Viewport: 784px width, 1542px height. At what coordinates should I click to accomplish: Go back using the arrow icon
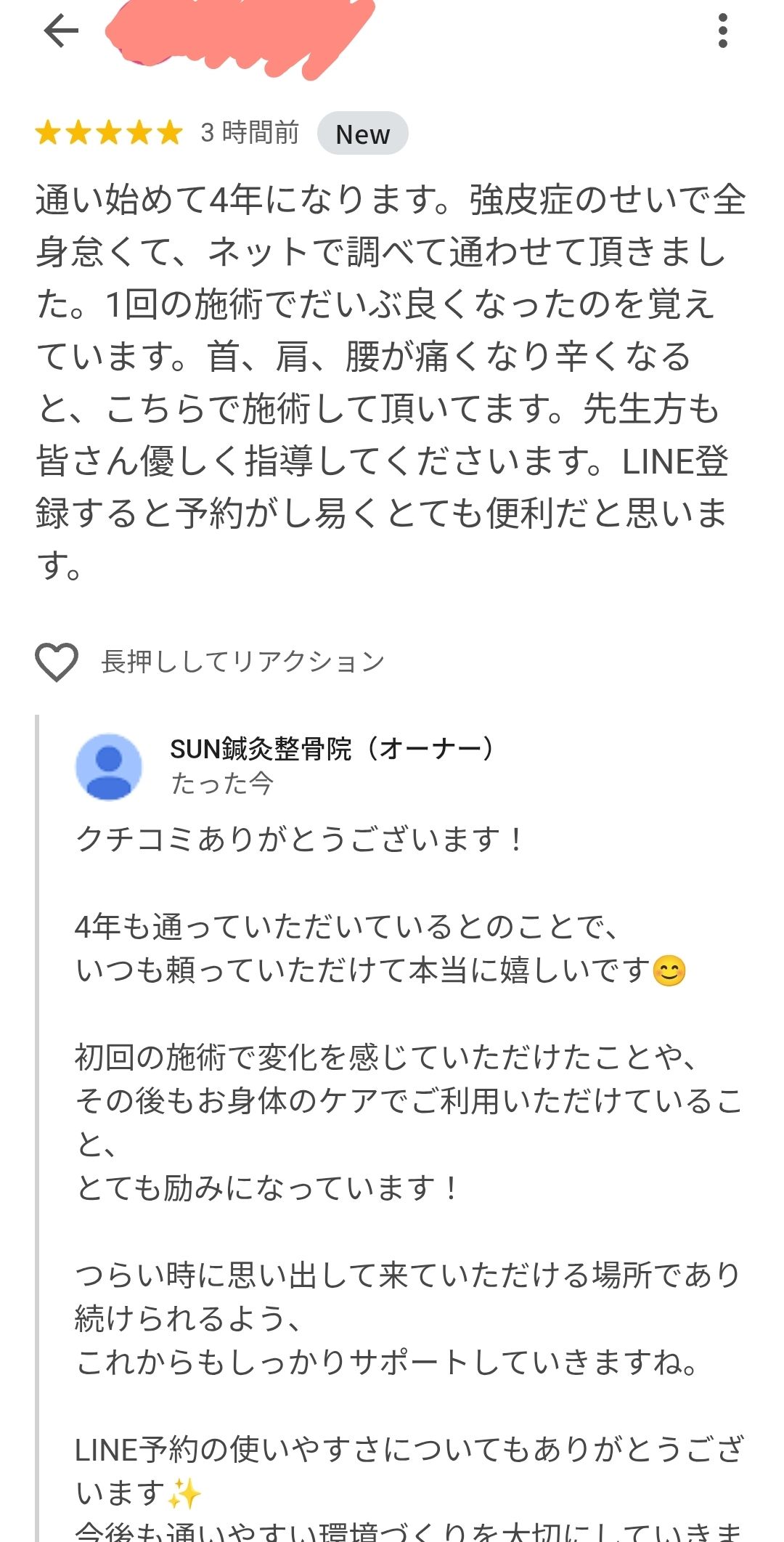pos(61,31)
